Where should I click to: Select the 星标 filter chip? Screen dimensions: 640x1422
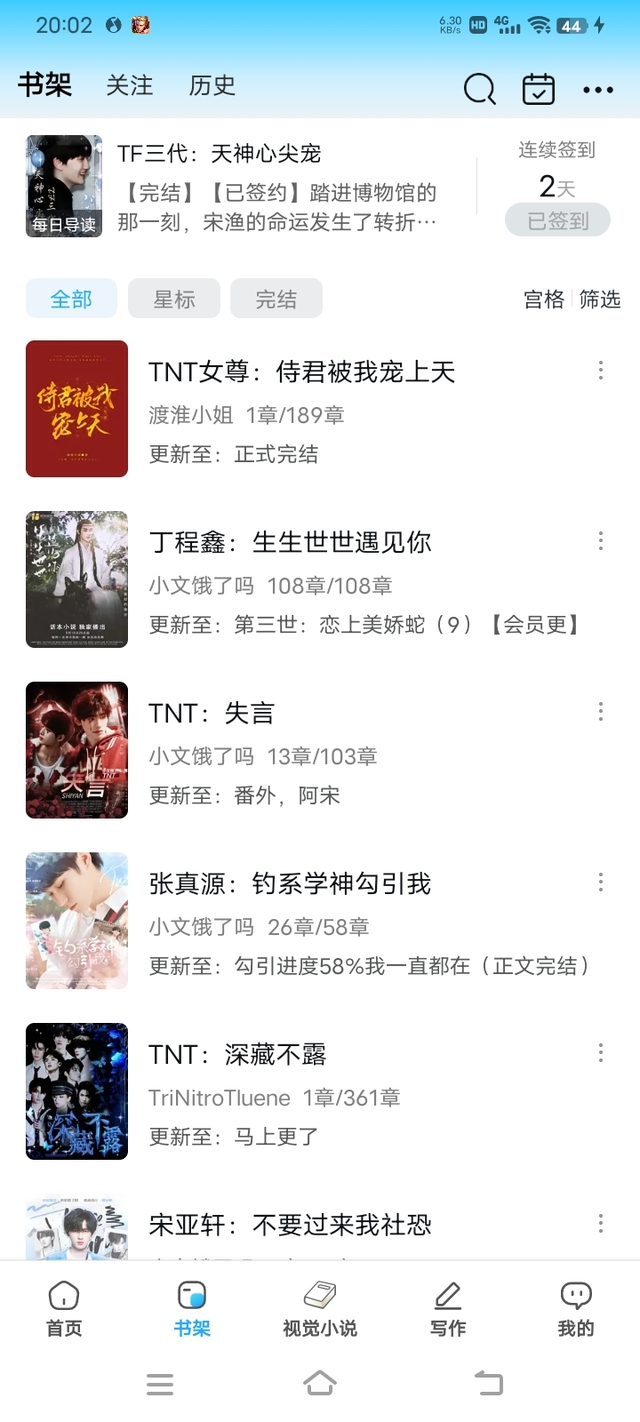point(174,299)
